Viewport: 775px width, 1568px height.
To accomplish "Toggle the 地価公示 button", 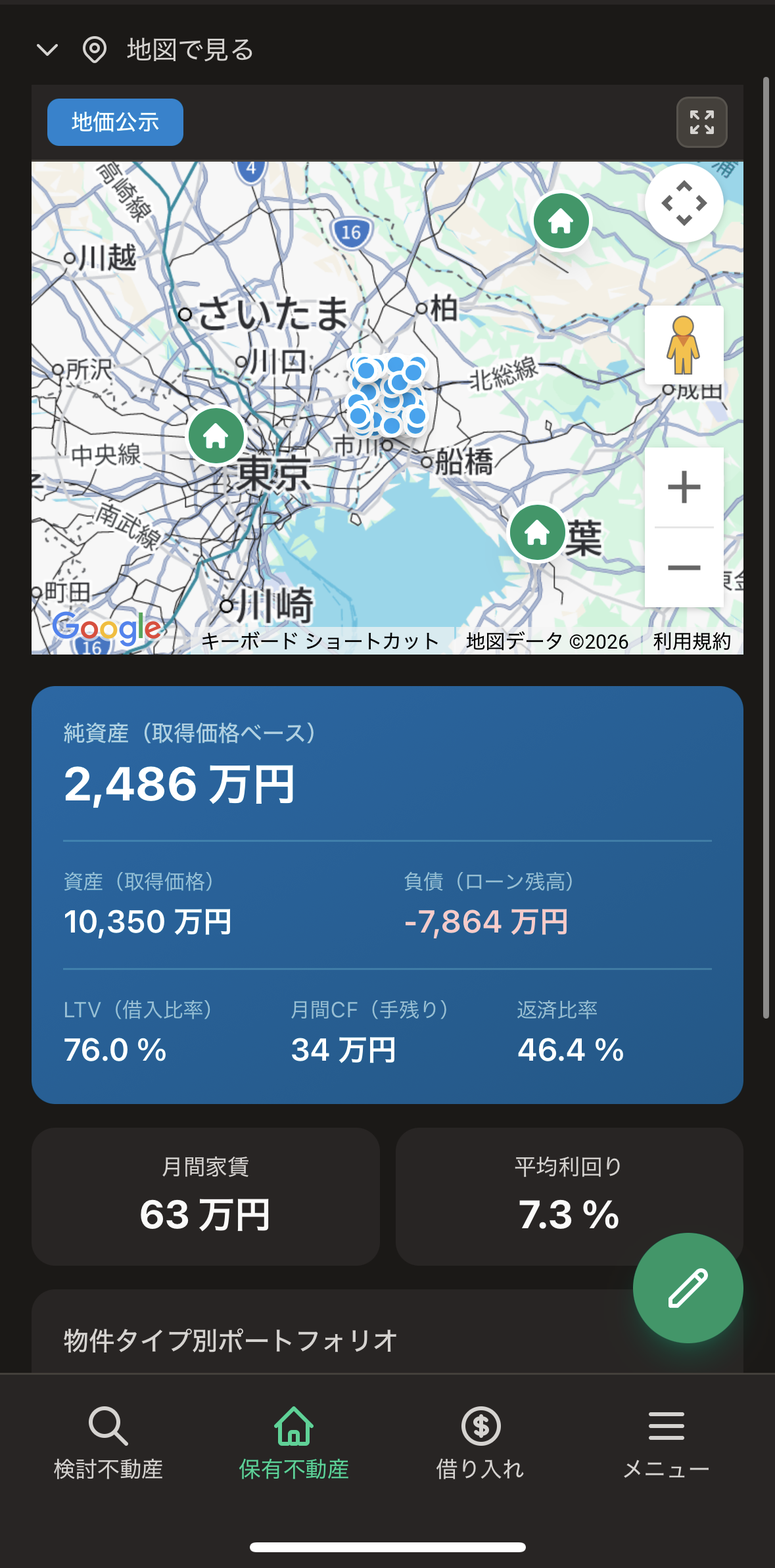I will pyautogui.click(x=115, y=122).
